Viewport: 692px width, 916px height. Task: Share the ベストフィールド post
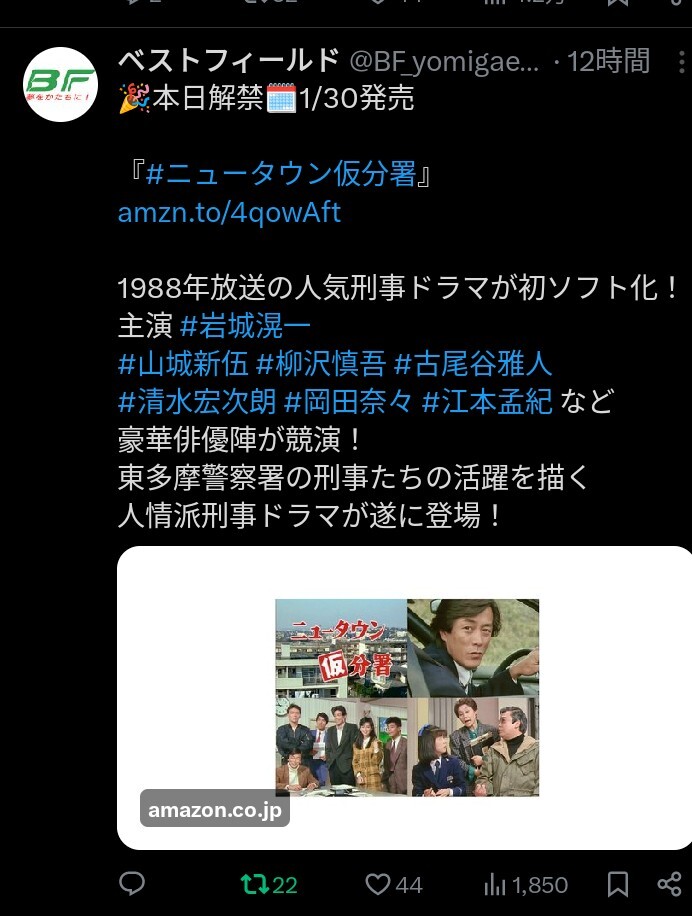[x=669, y=884]
